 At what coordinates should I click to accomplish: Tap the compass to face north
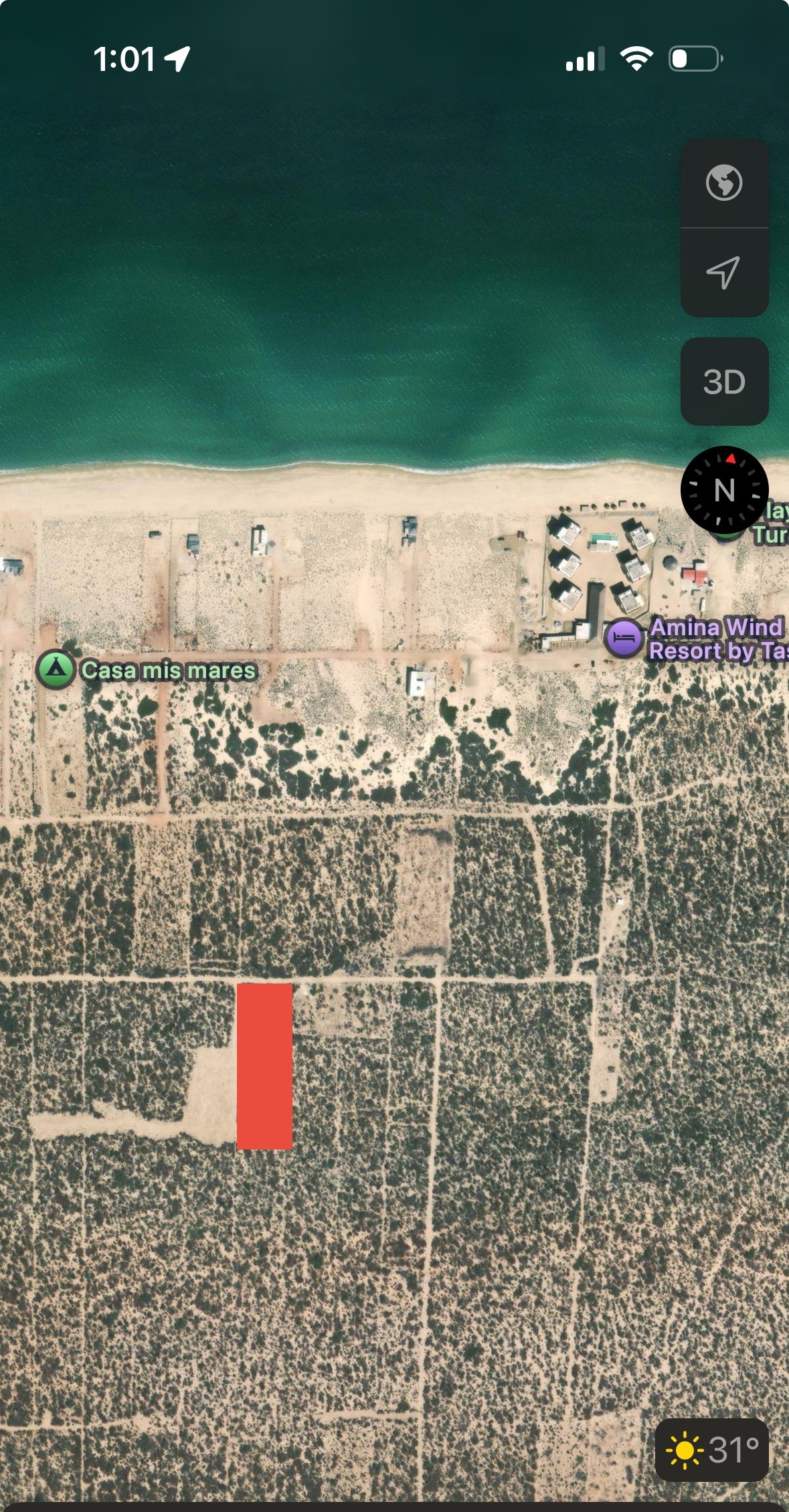click(724, 490)
